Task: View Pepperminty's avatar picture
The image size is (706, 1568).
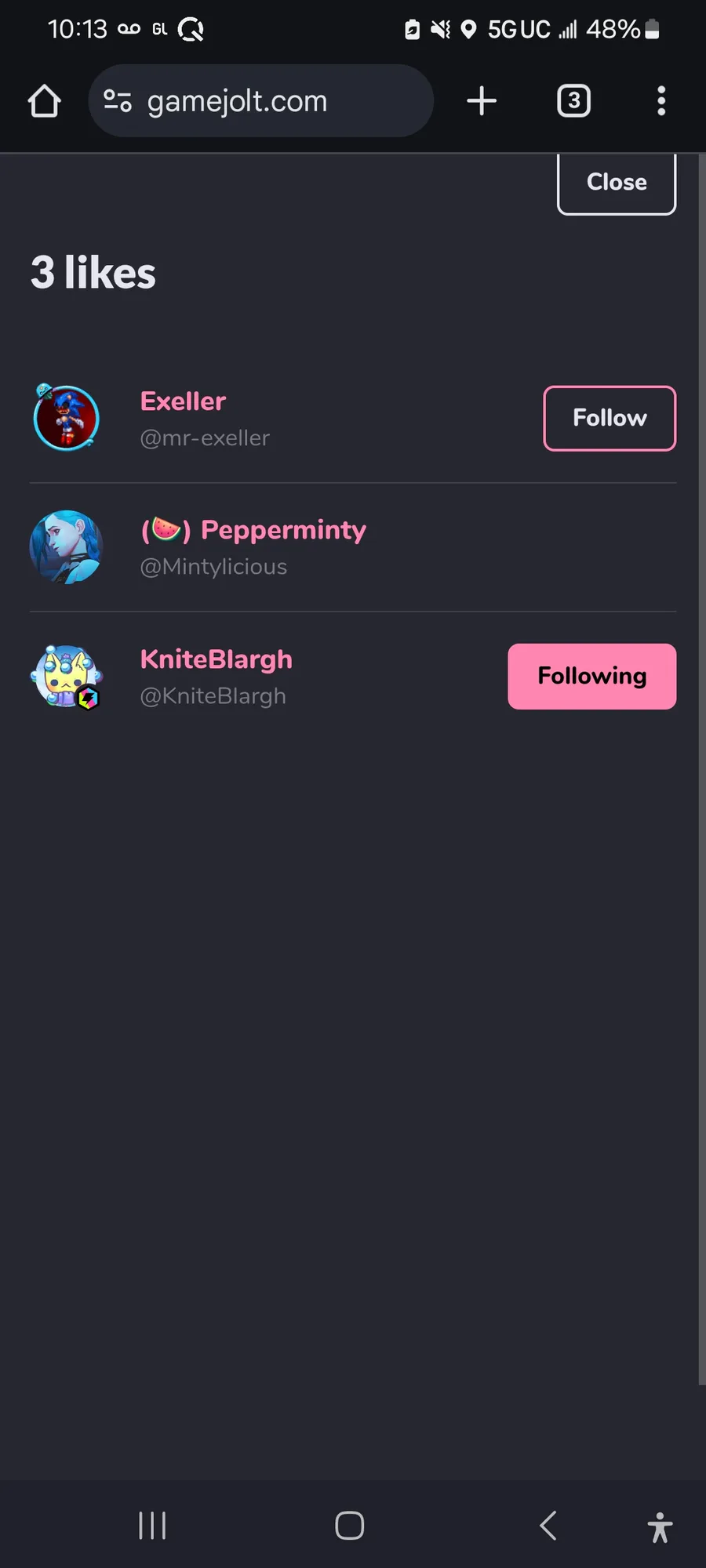Action: (66, 547)
